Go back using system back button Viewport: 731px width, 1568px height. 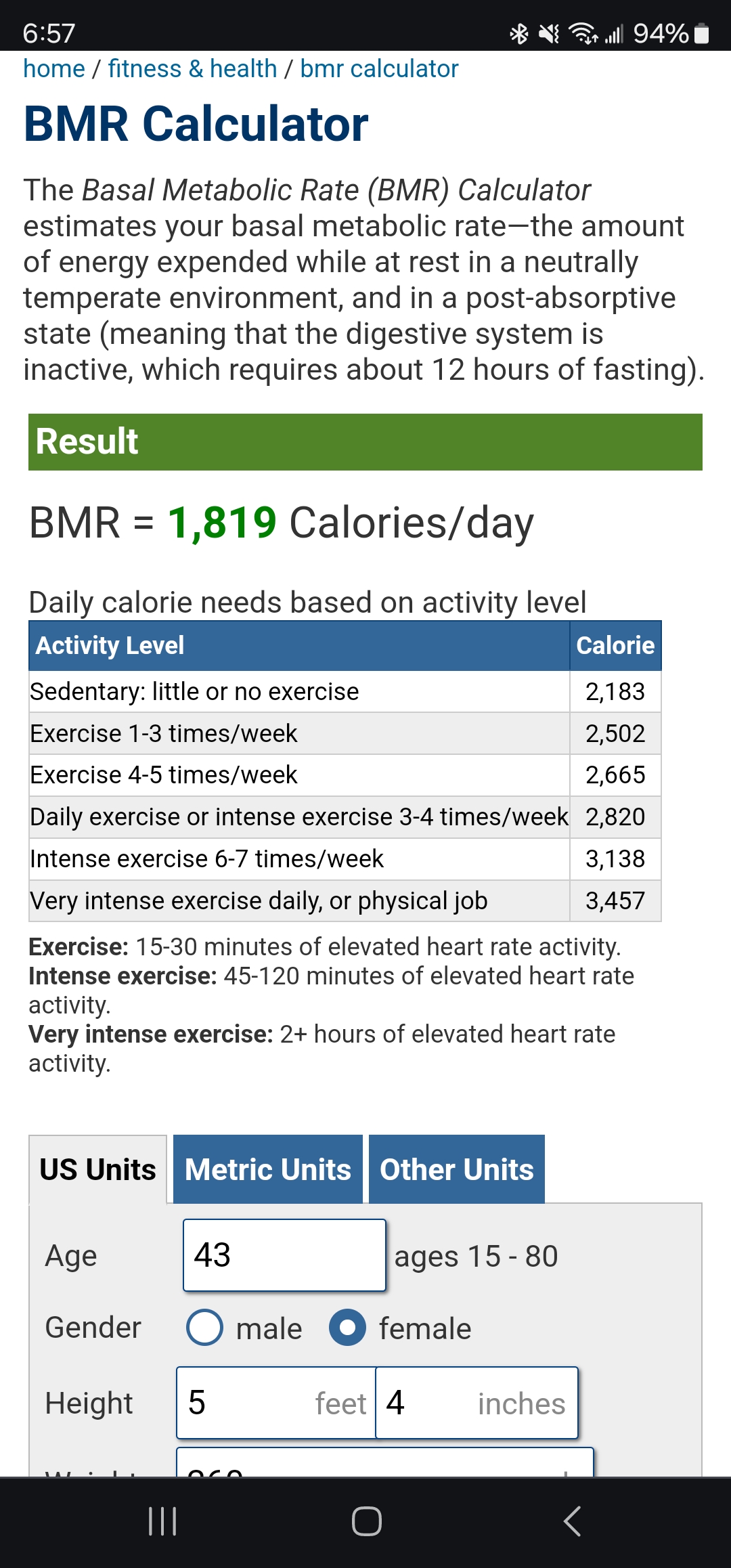coord(572,1521)
